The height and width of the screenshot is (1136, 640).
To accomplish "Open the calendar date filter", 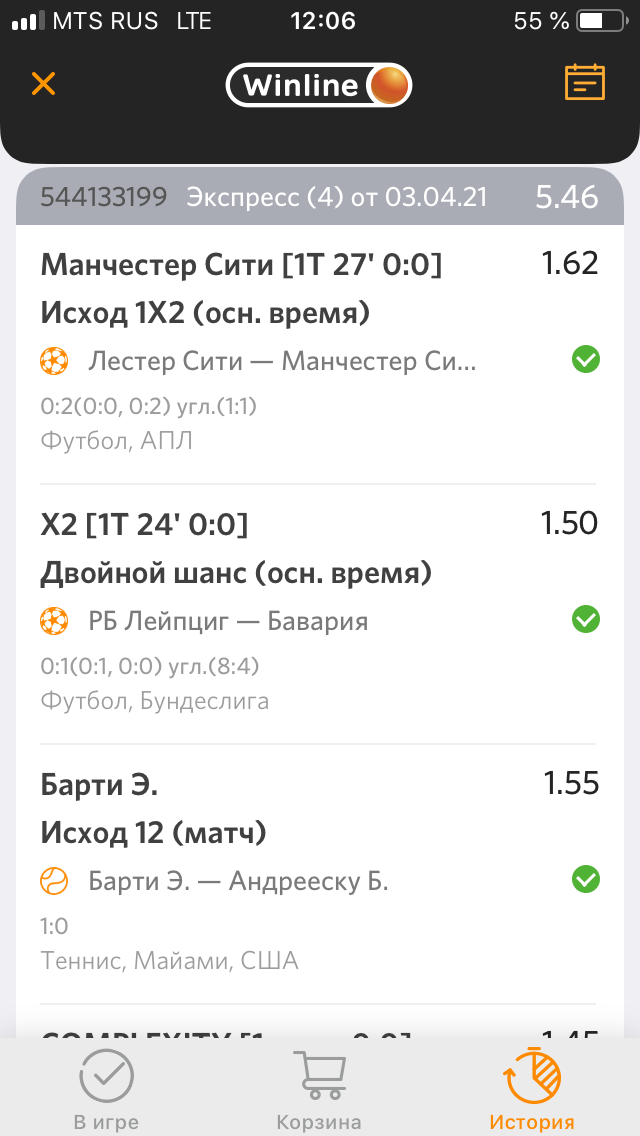I will click(585, 83).
